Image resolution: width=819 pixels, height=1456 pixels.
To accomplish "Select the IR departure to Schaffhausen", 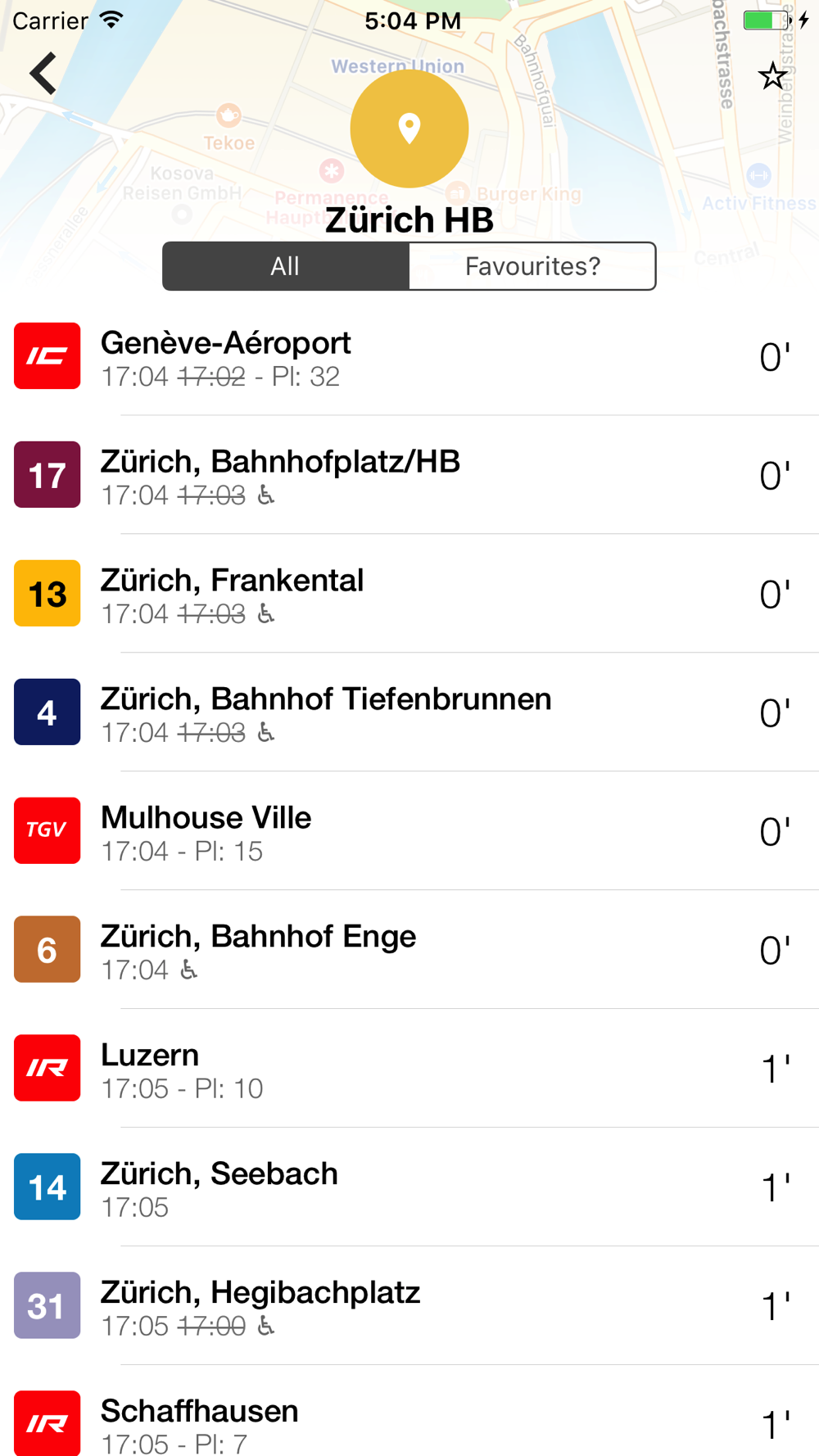I will pos(409,1422).
